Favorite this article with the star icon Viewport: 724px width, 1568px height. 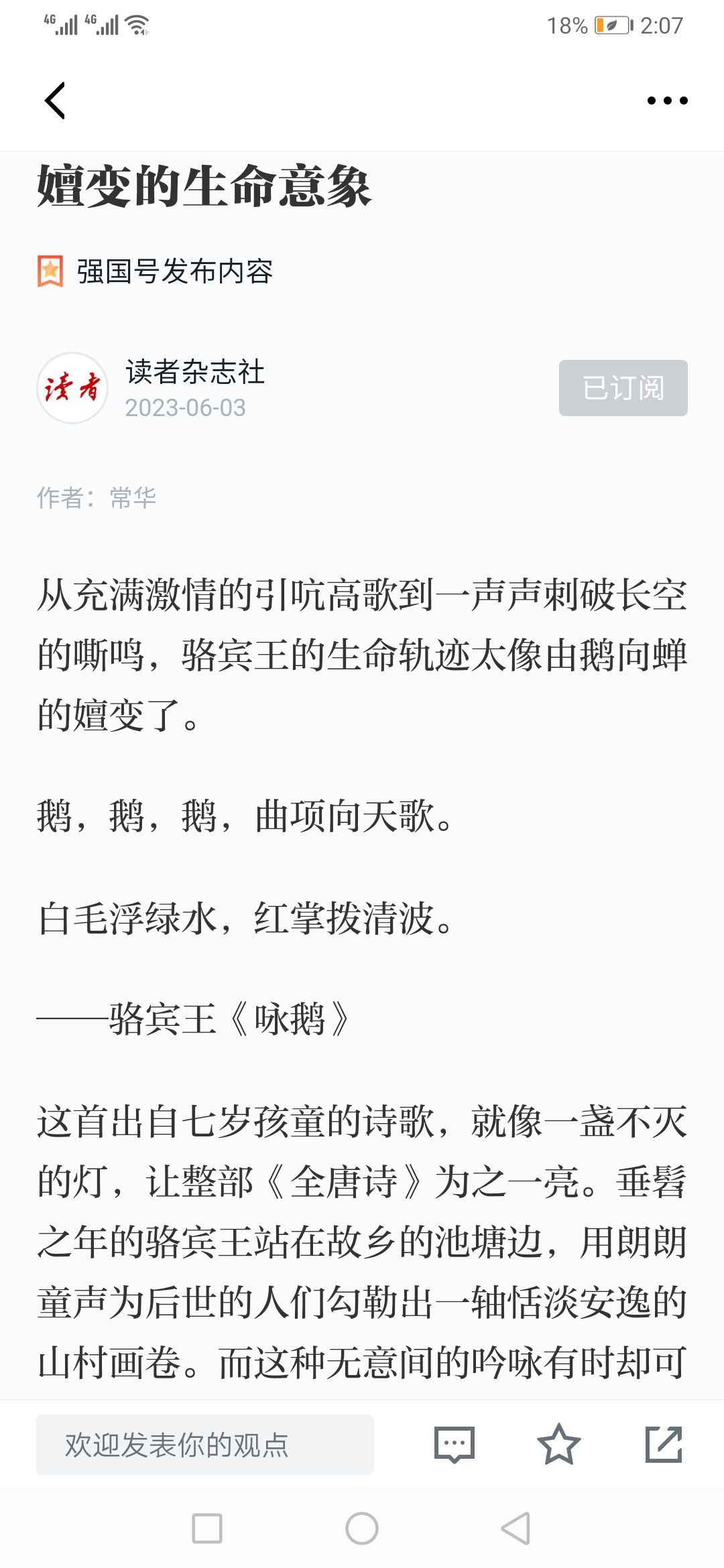point(558,1444)
